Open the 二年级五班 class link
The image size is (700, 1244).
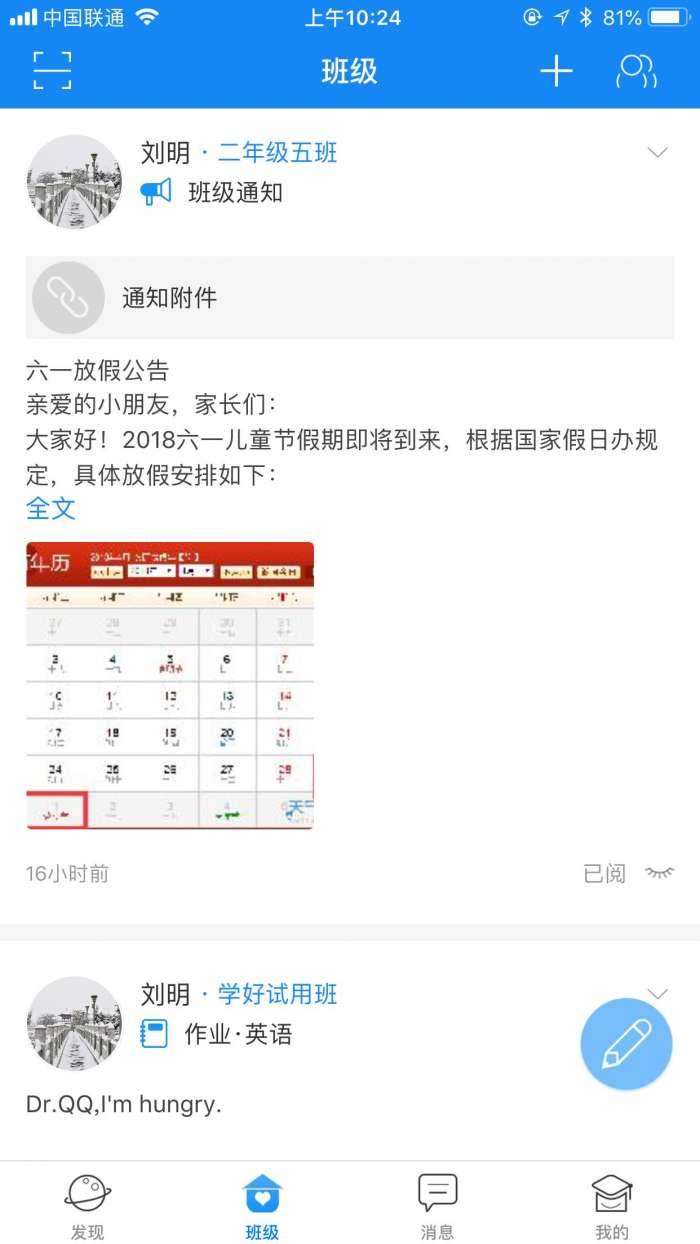[276, 153]
